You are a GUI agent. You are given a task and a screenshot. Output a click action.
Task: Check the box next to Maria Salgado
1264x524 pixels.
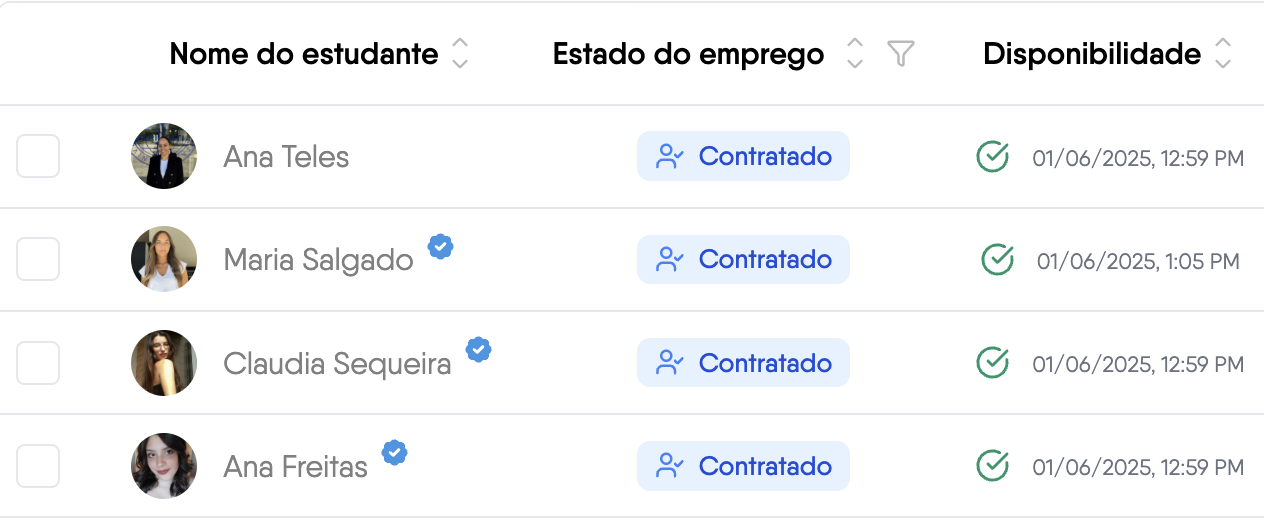[x=38, y=259]
